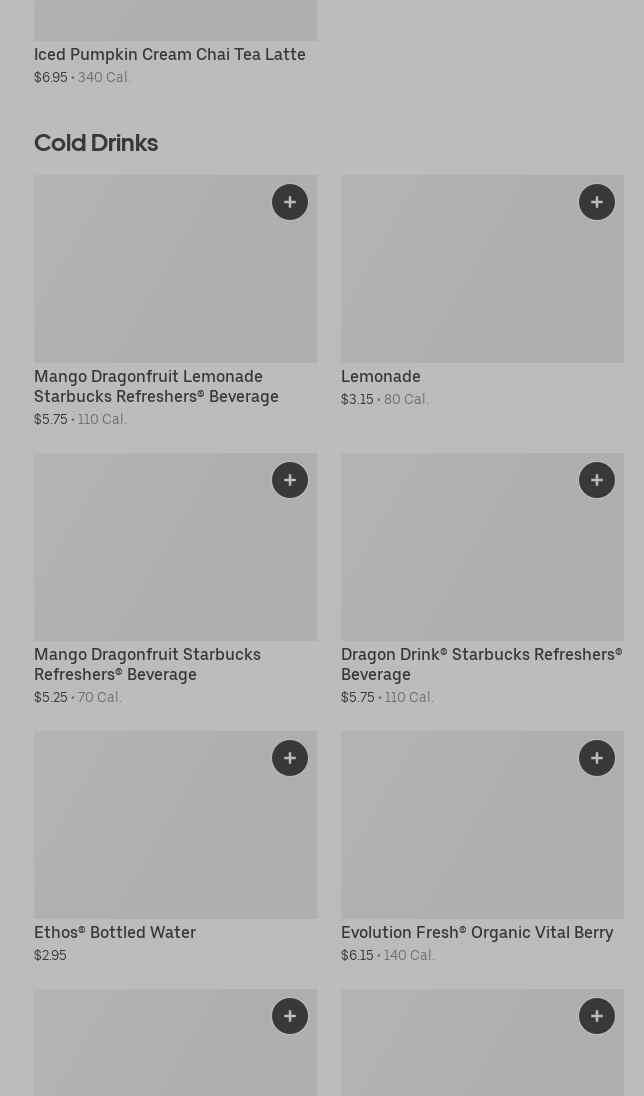Add Evolution Fresh Organic Vital Berry to cart
Image resolution: width=644 pixels, height=1096 pixels.
tap(597, 758)
